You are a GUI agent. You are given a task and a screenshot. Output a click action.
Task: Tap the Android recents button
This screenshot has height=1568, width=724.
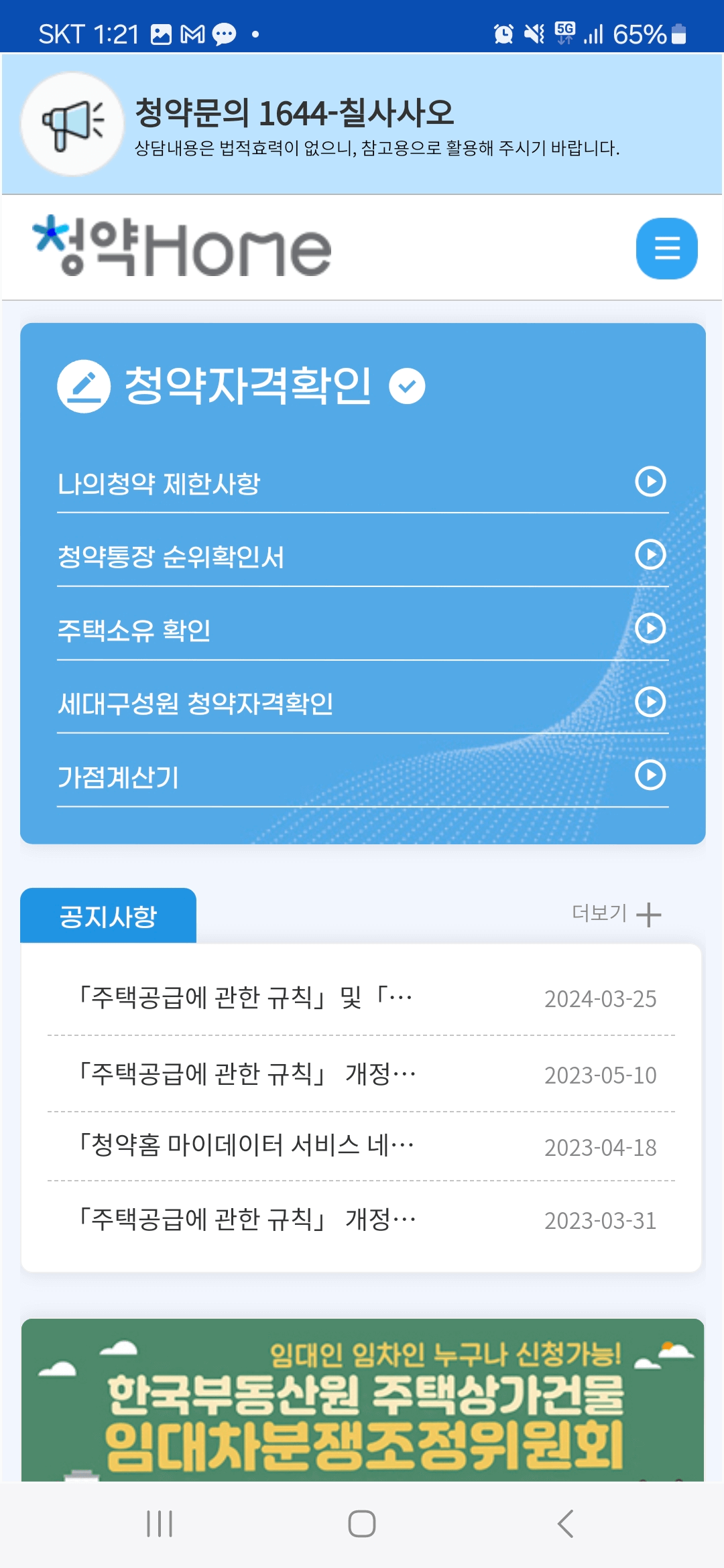click(159, 1523)
